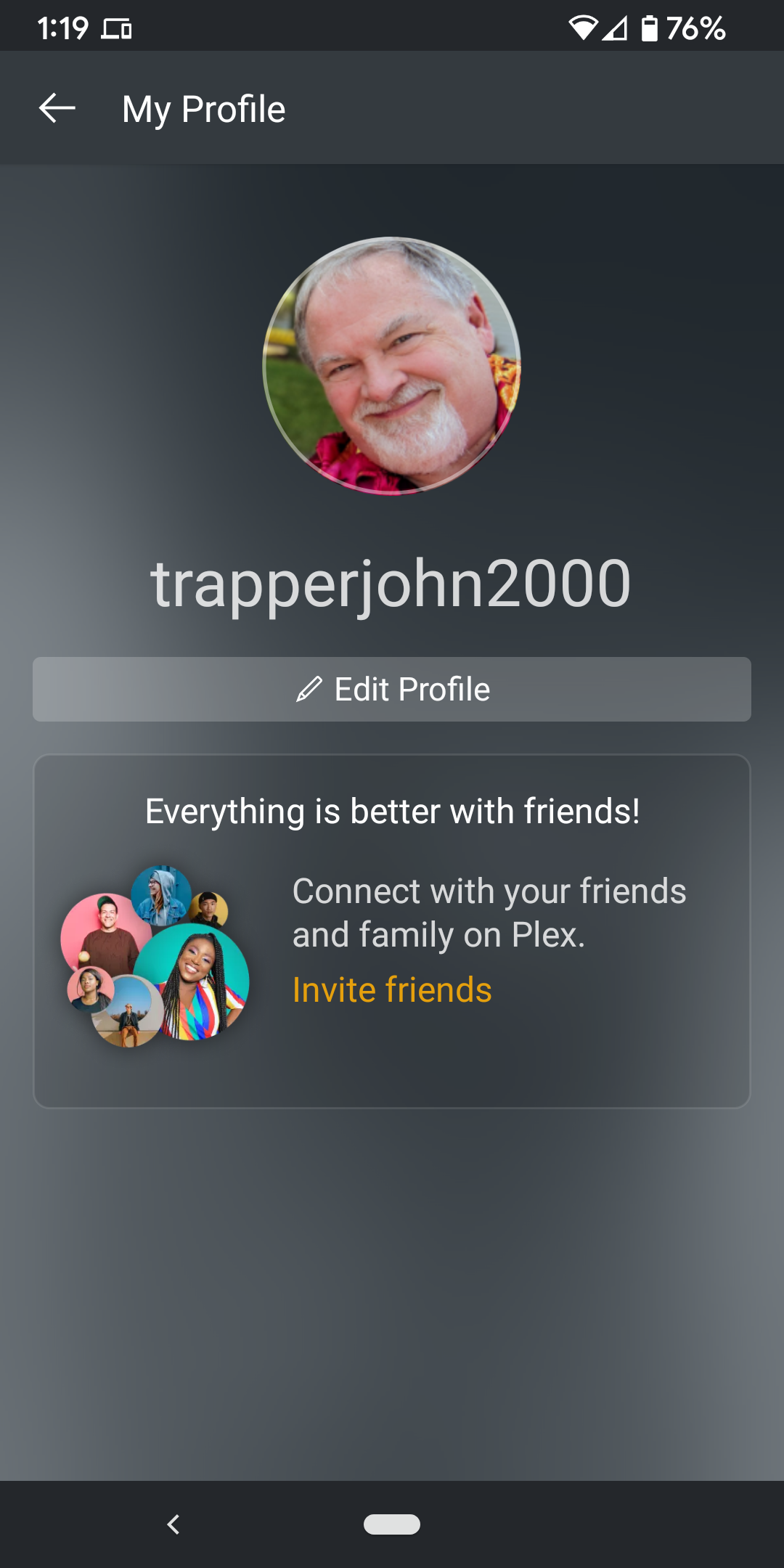
Task: Tap the clock showing 1:19
Action: (63, 28)
